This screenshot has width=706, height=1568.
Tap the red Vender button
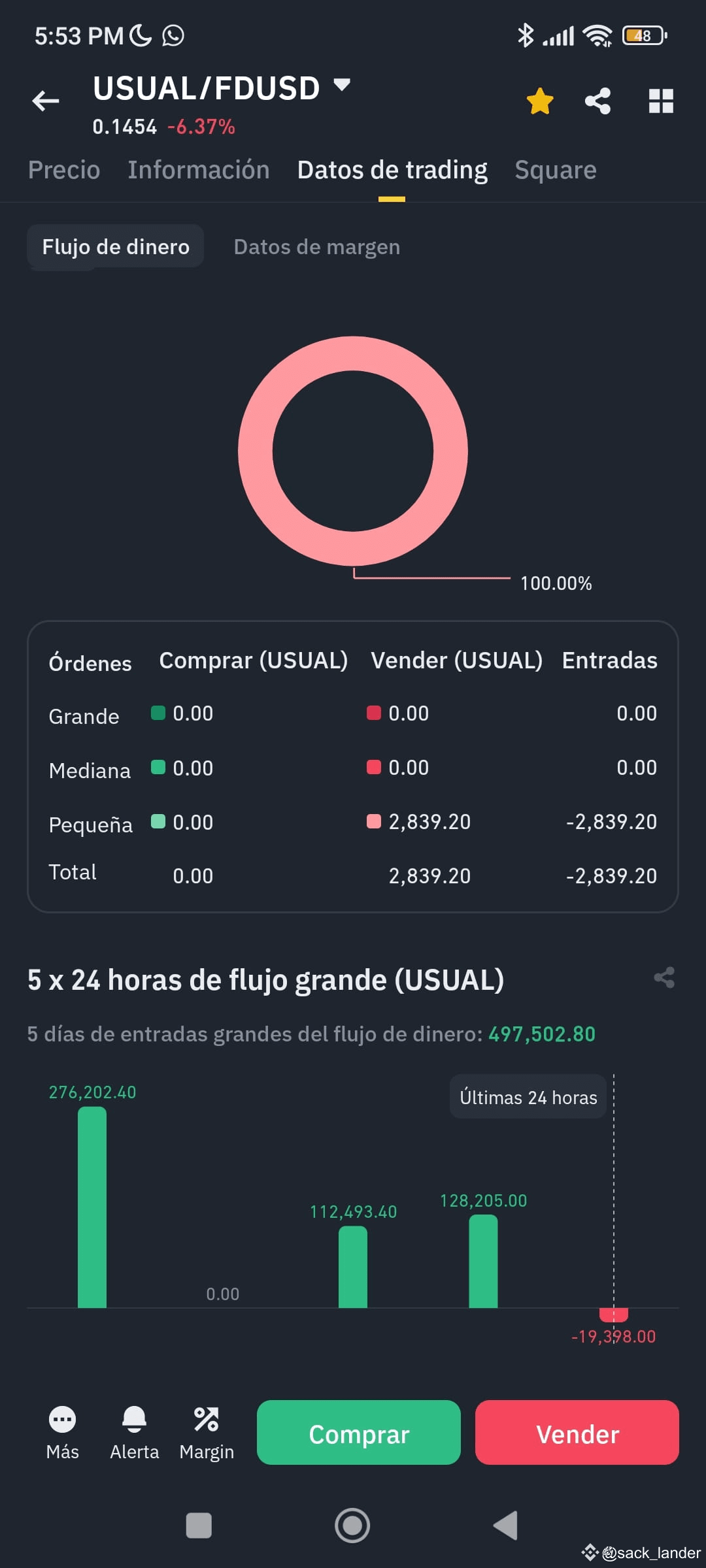[x=577, y=1432]
